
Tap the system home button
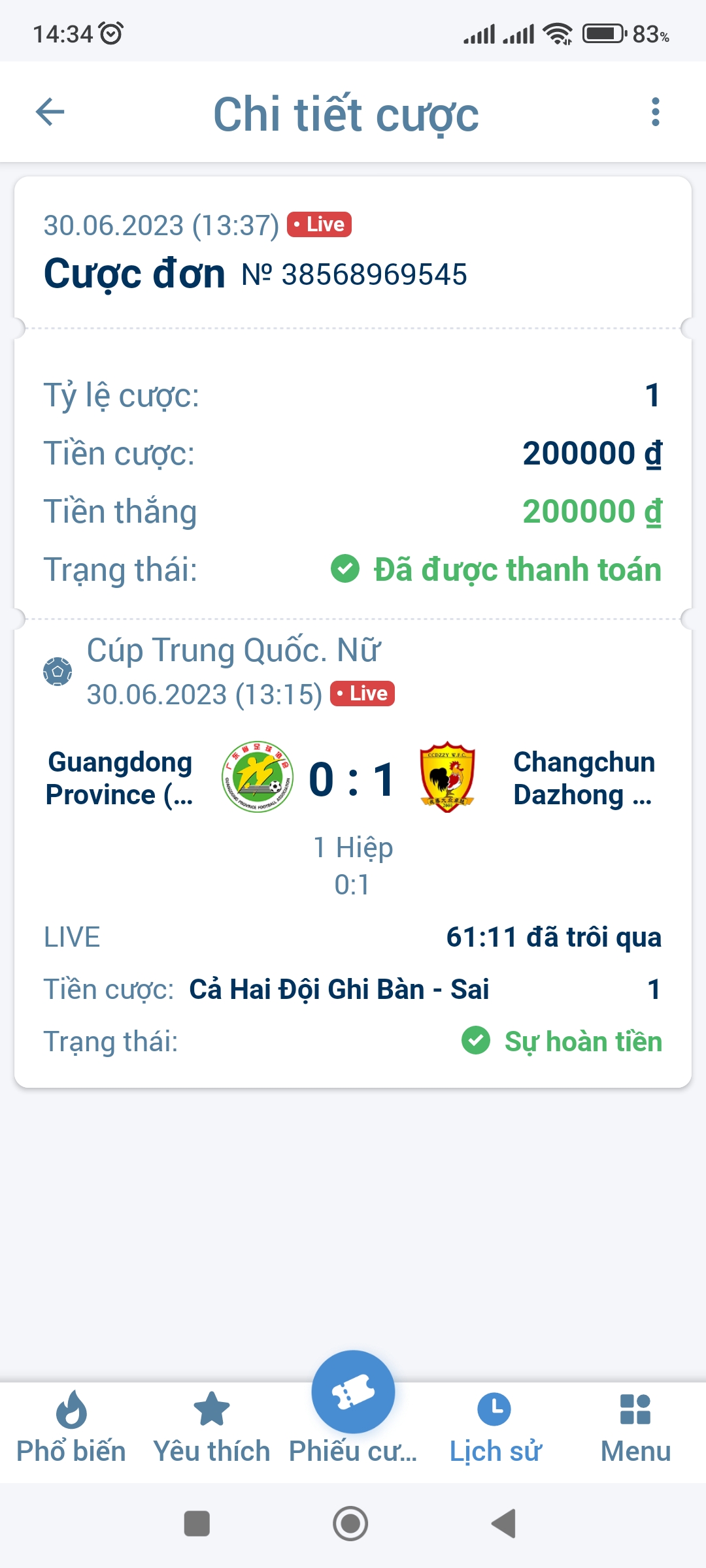[351, 1524]
